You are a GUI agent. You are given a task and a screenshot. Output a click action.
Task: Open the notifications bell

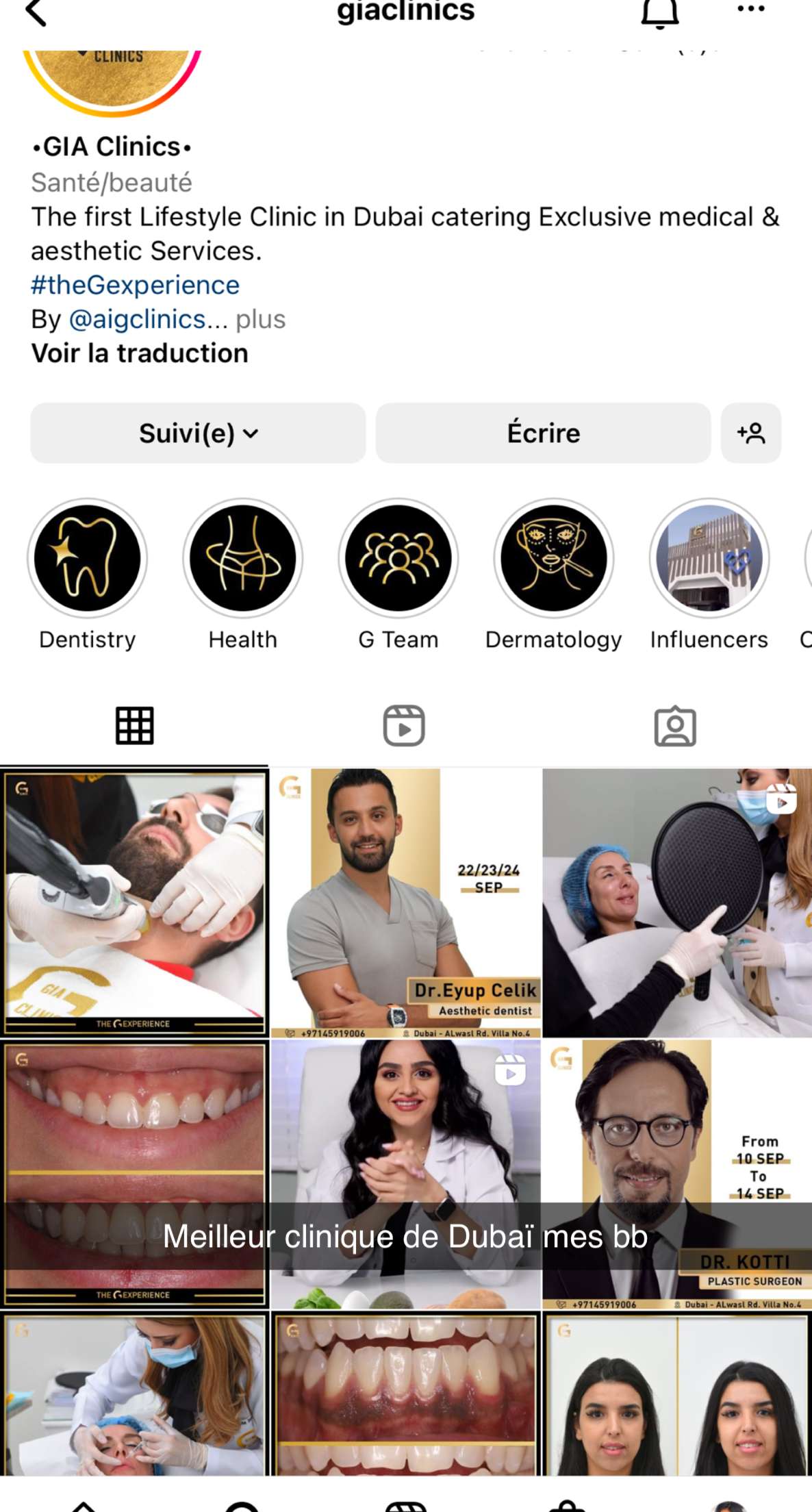659,12
